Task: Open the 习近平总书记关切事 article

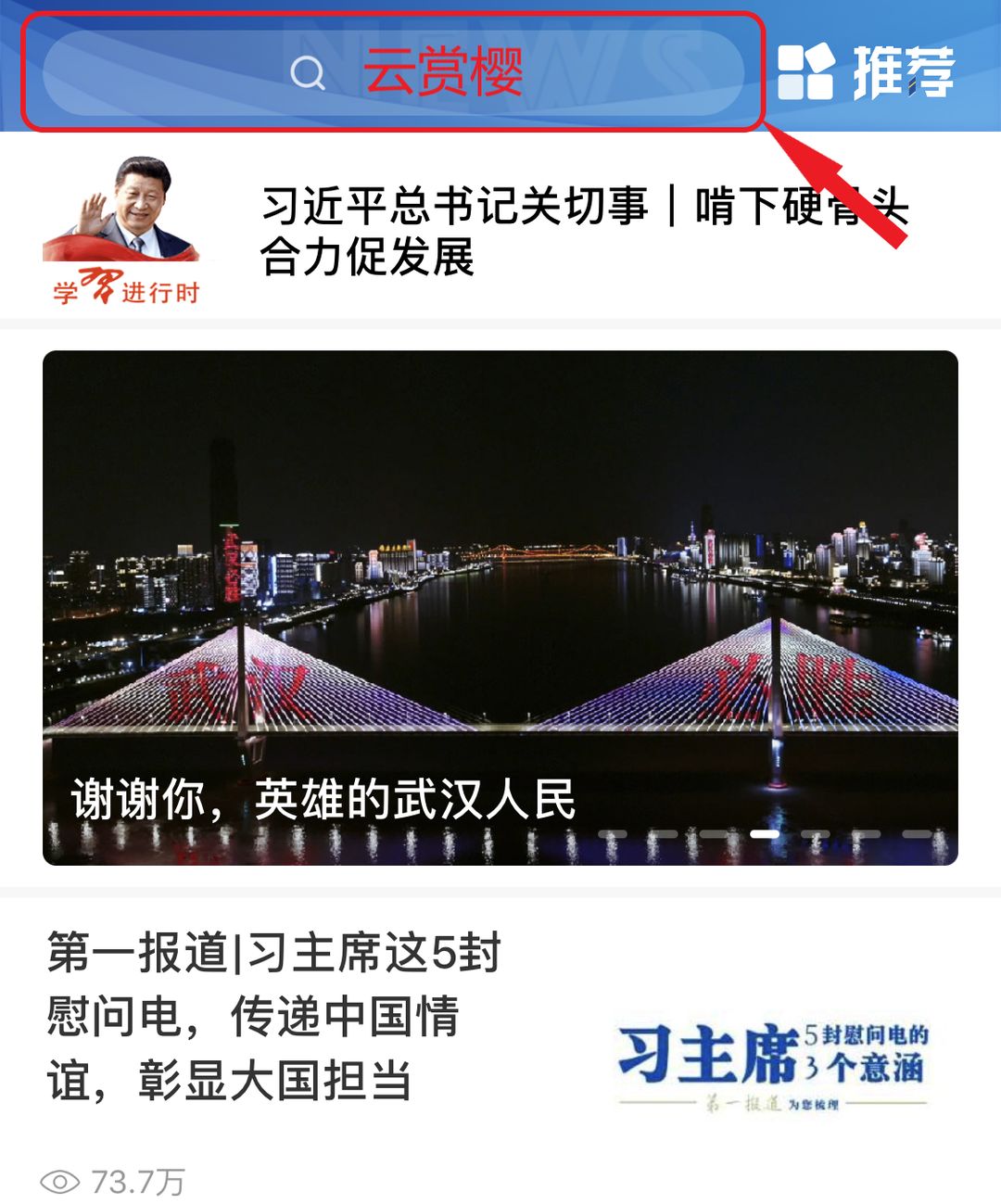Action: point(584,231)
